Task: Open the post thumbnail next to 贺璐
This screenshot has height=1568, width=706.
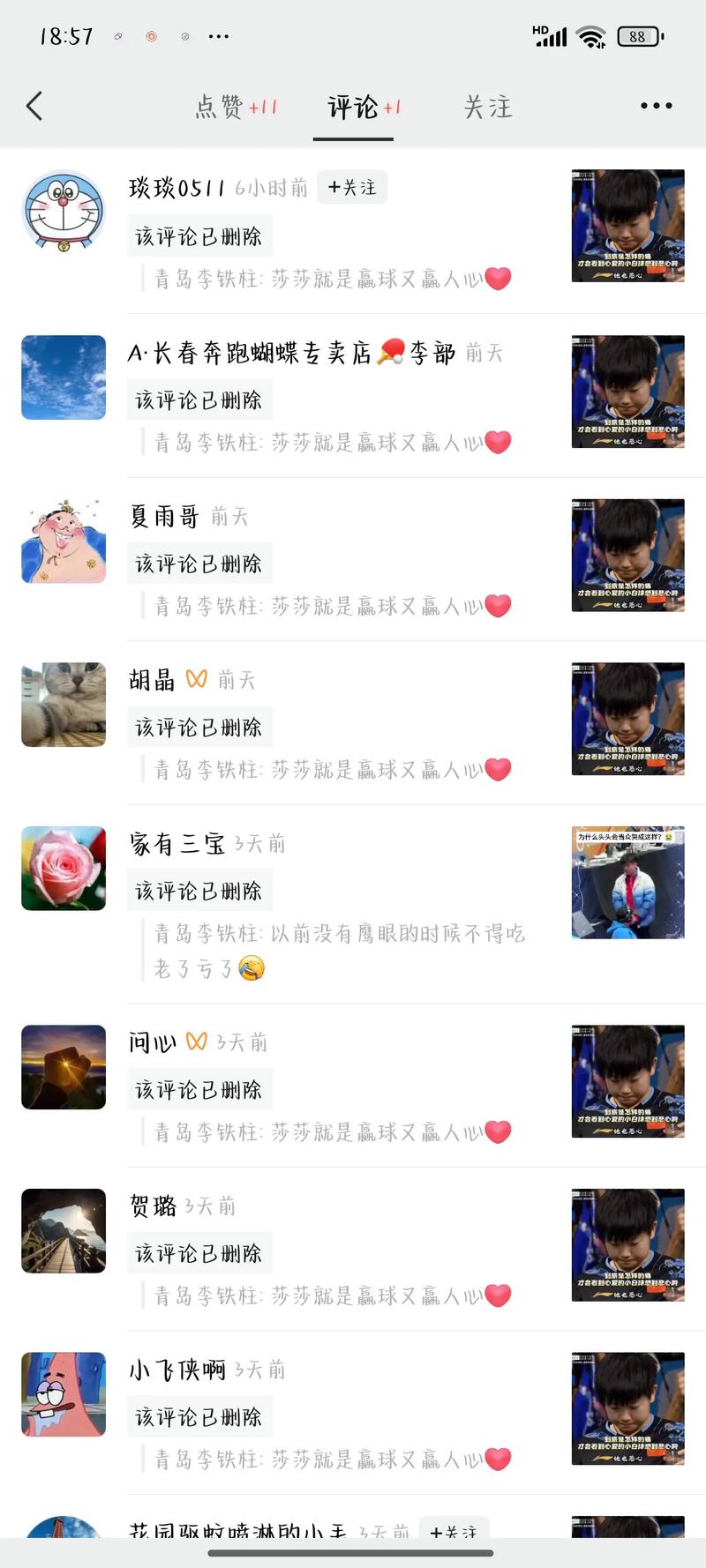Action: coord(627,1244)
